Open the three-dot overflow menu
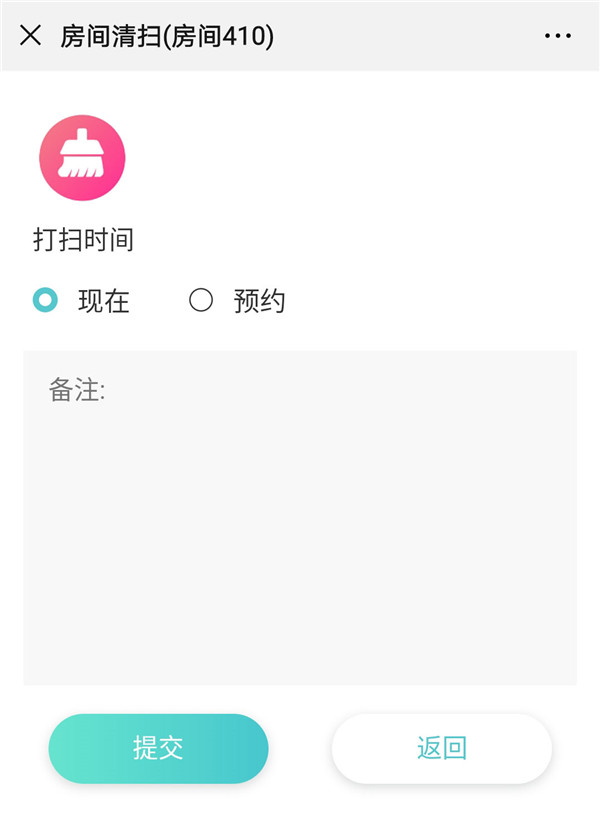This screenshot has height=823, width=600. point(558,36)
